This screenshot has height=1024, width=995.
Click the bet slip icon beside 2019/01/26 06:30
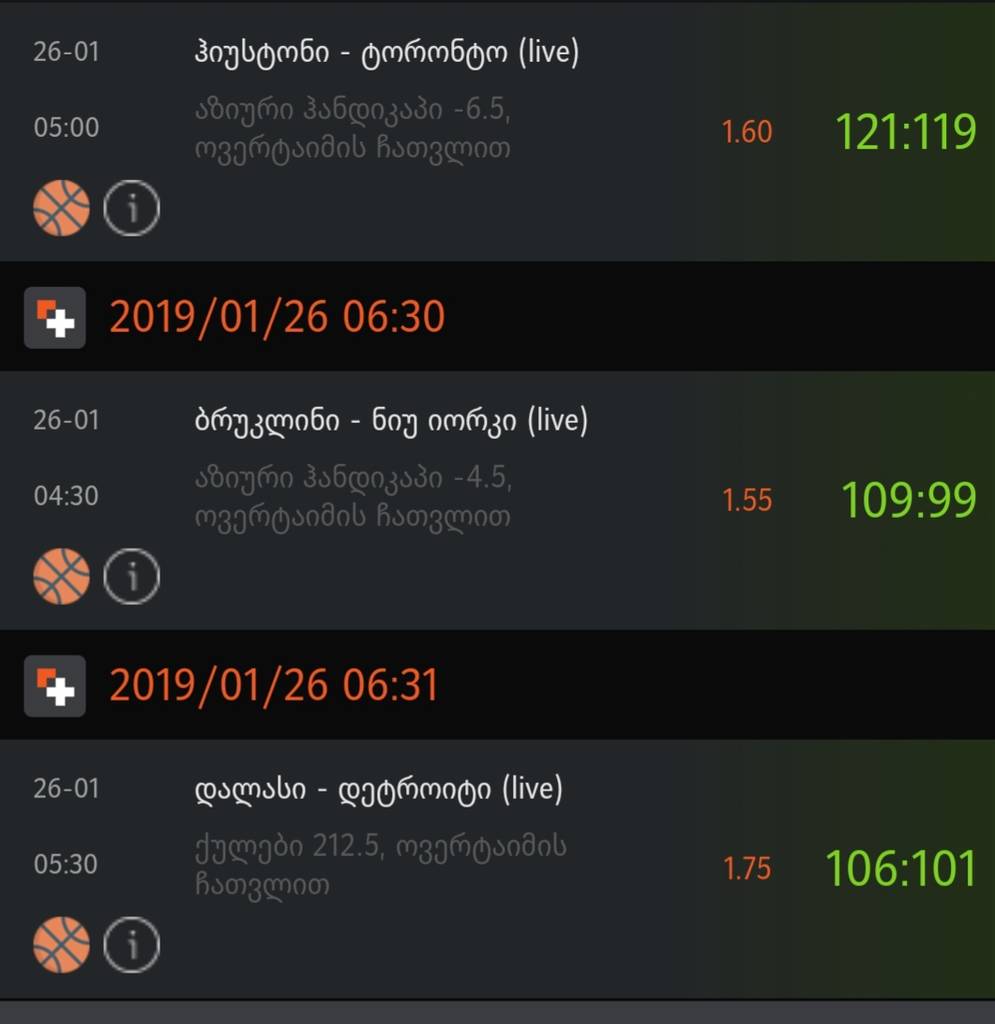click(x=54, y=317)
